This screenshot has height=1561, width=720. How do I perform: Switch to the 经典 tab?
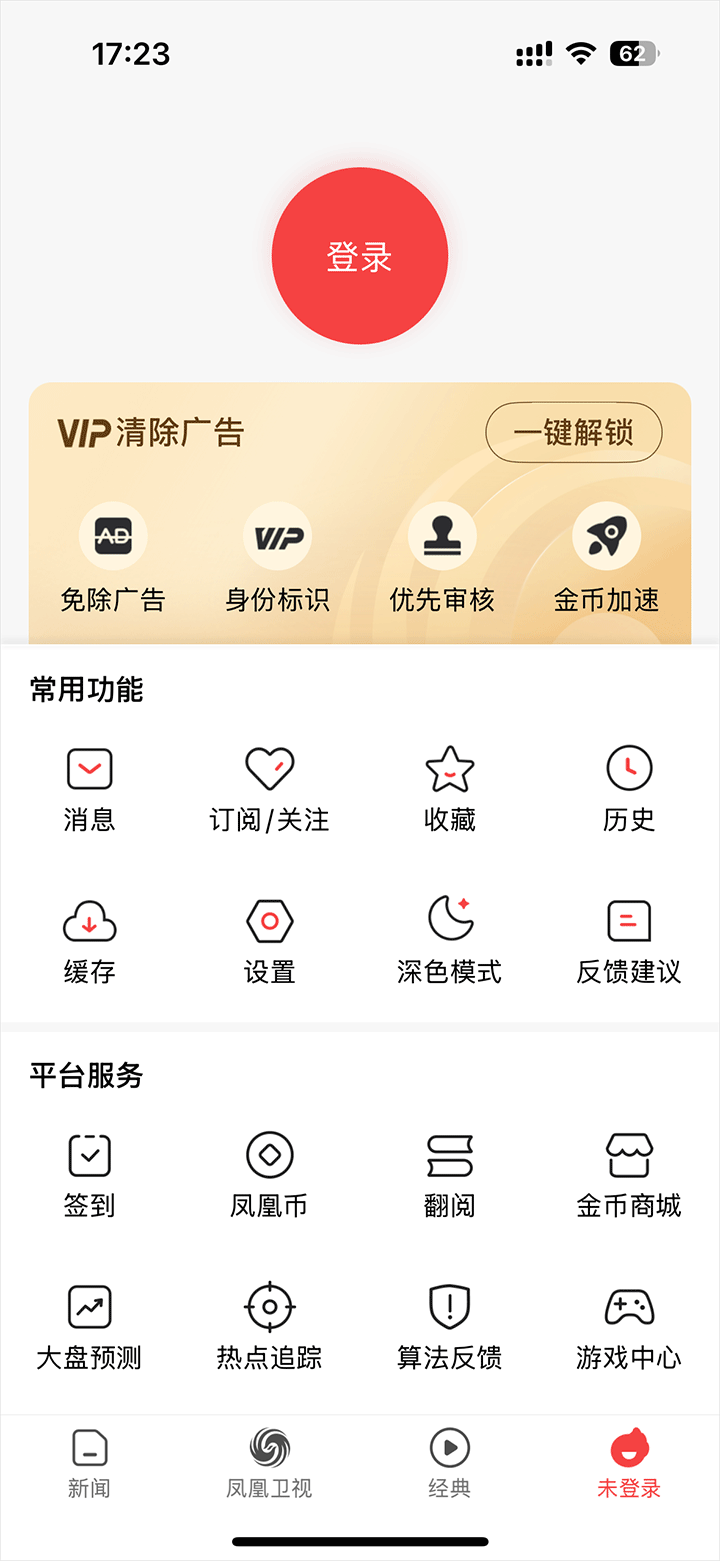(449, 1464)
